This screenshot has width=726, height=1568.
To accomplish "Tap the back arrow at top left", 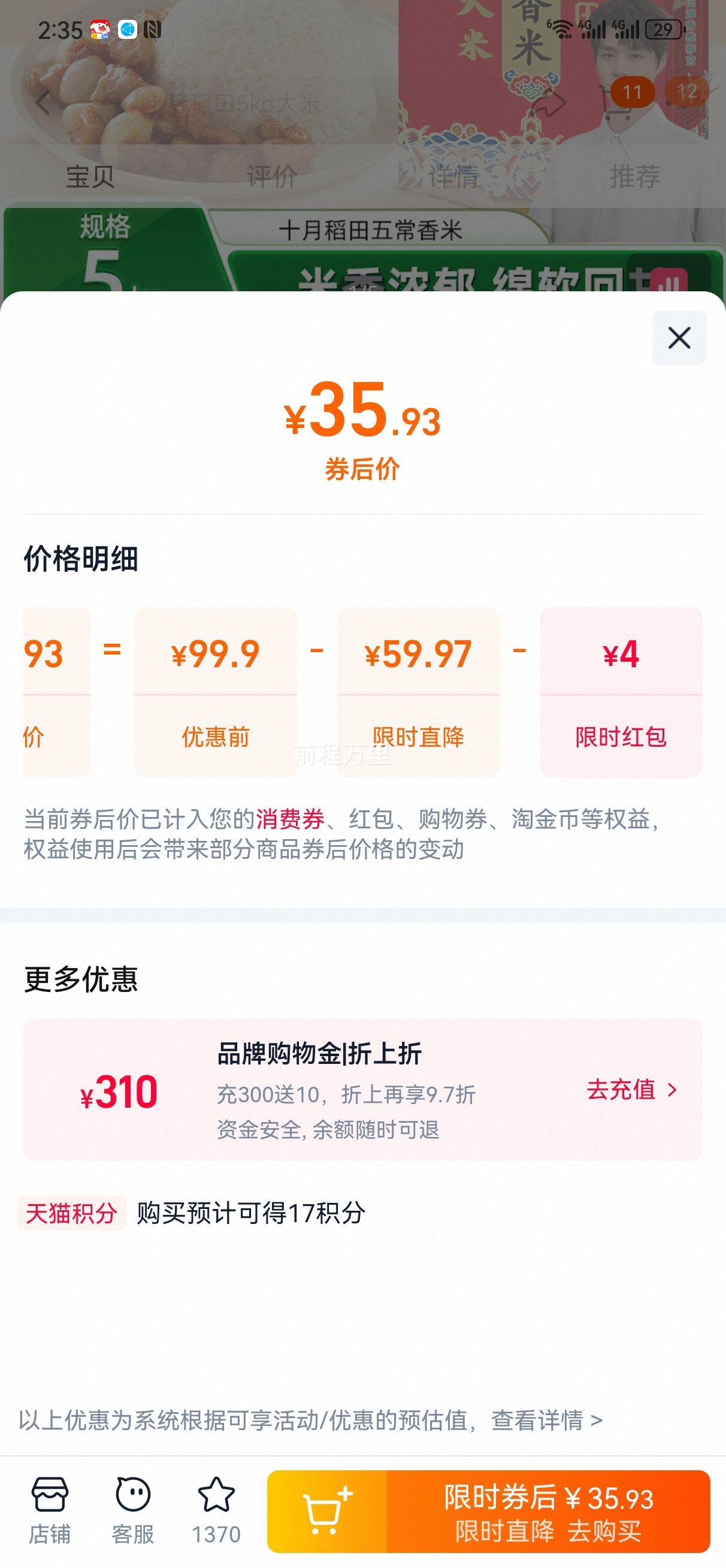I will click(x=43, y=102).
